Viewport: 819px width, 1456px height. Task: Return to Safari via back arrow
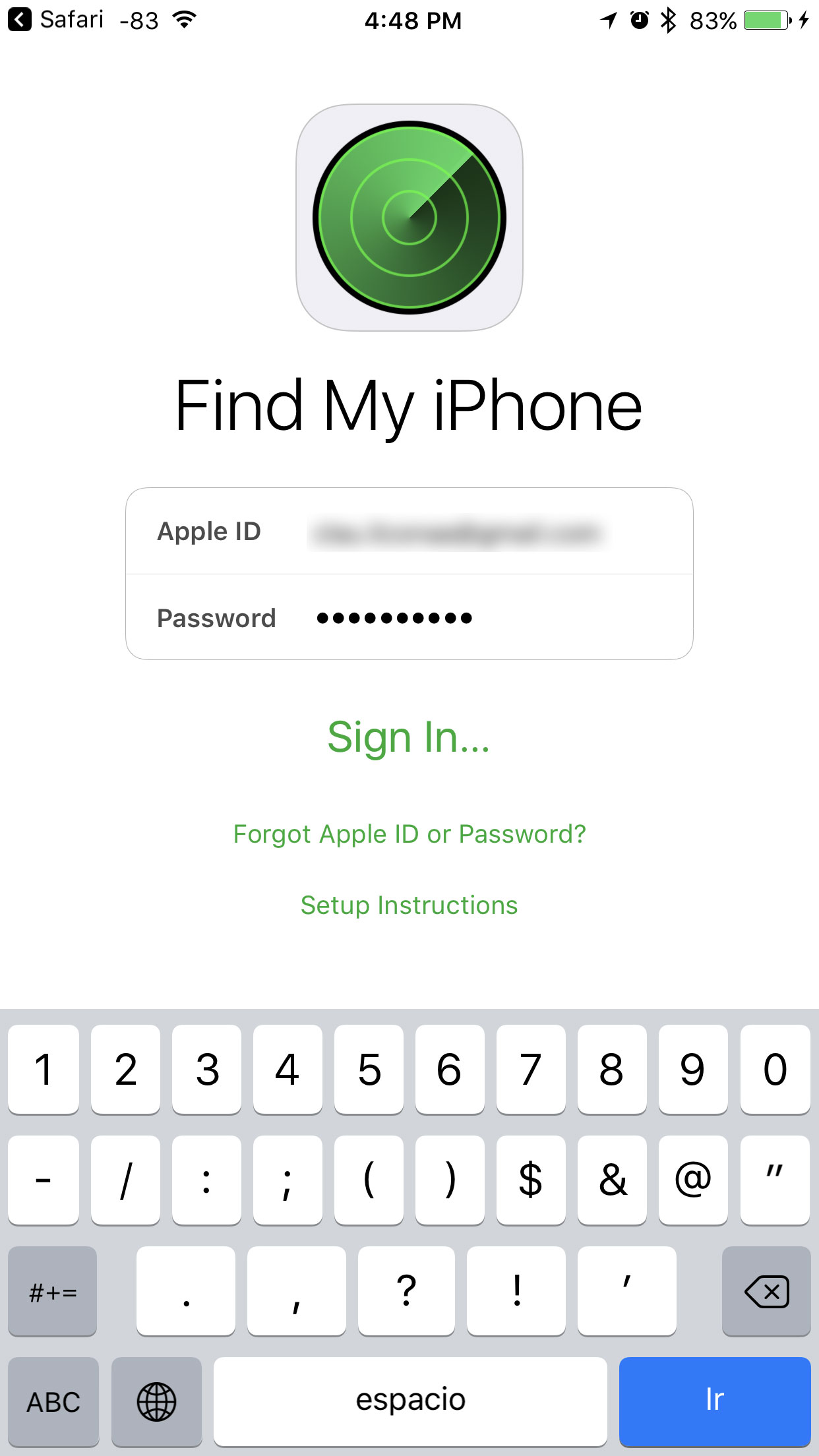click(x=20, y=20)
